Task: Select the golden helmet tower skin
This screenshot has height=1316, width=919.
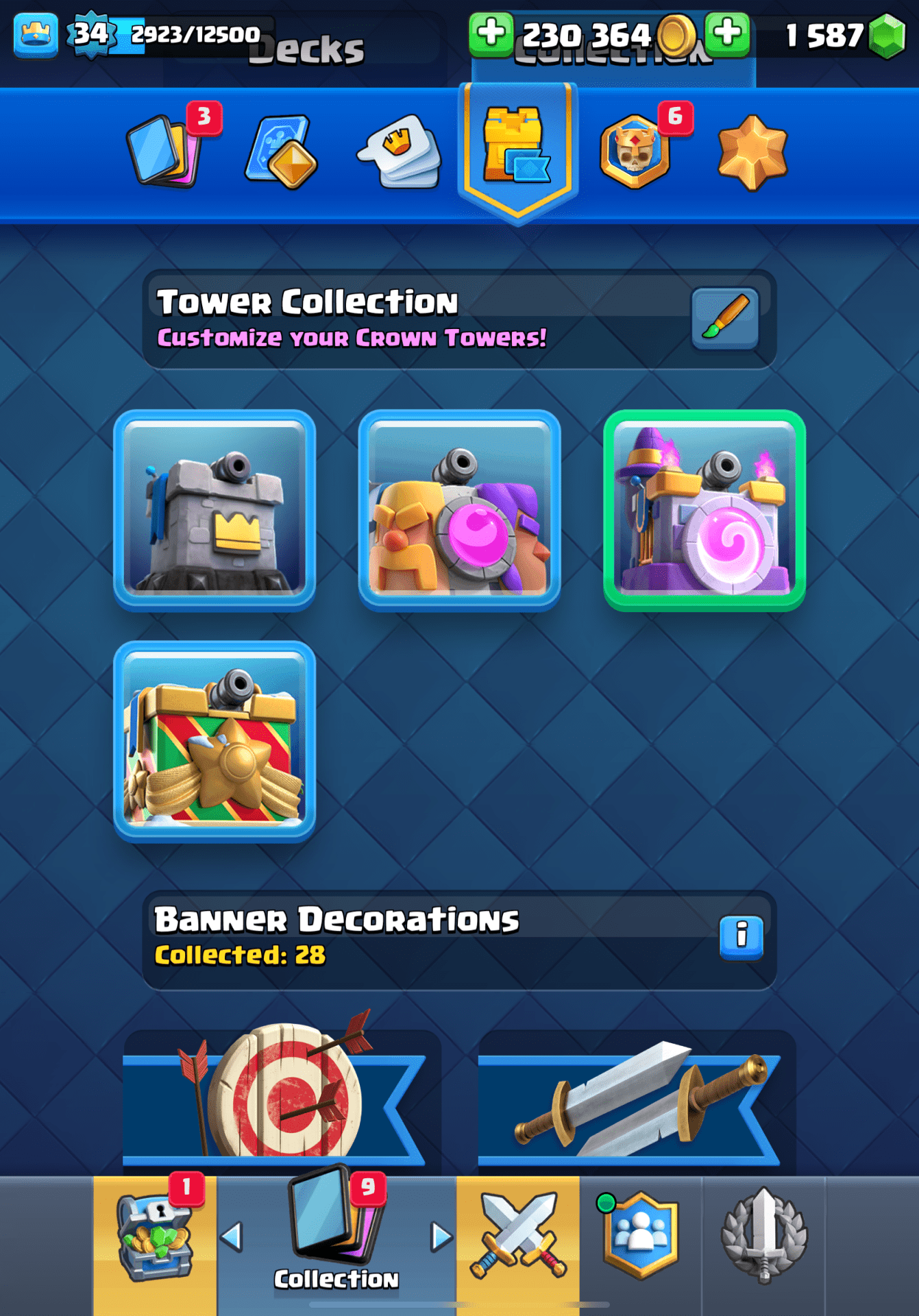Action: click(x=459, y=509)
